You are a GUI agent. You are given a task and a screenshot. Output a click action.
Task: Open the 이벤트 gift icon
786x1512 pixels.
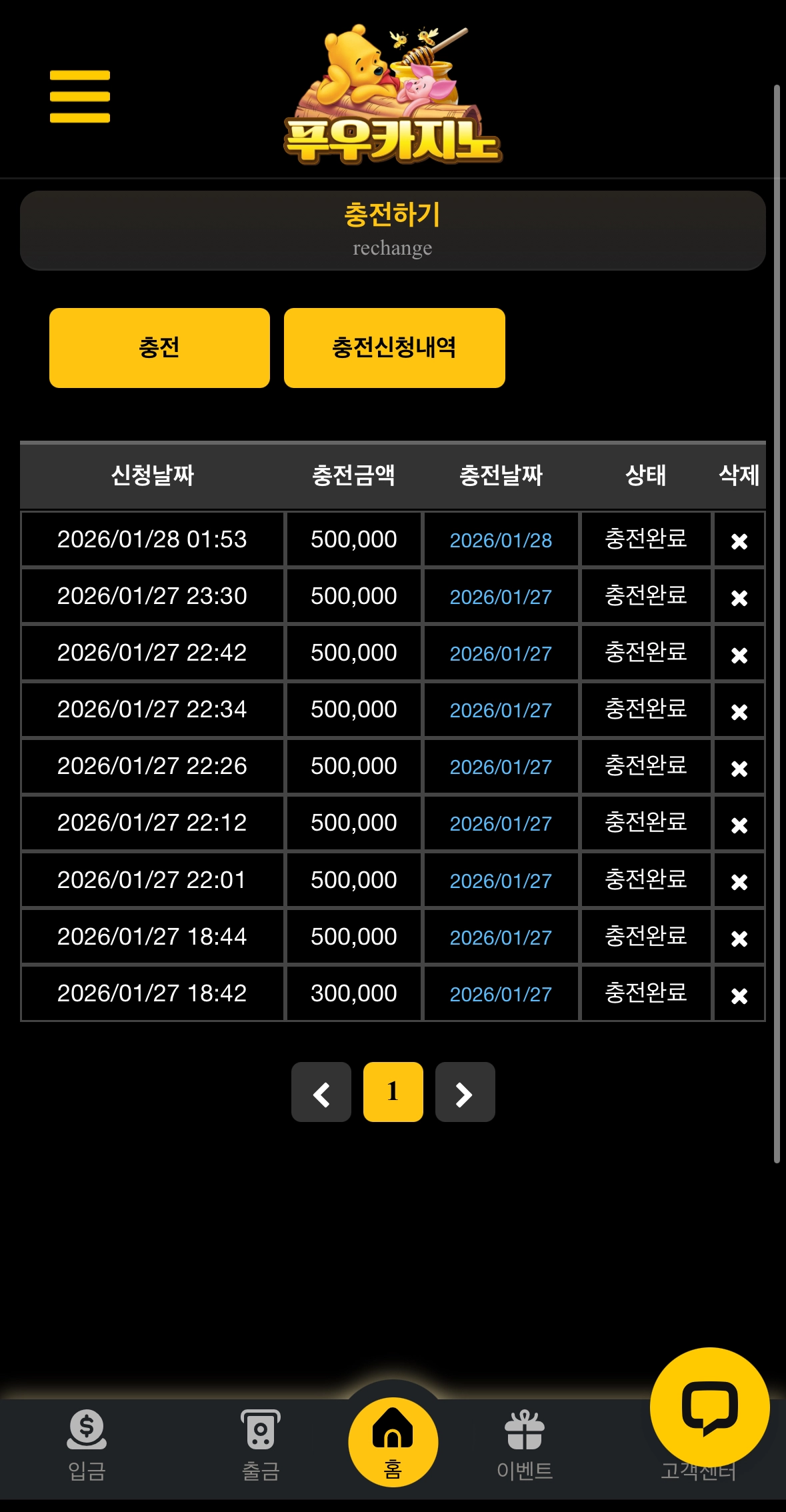click(524, 1440)
